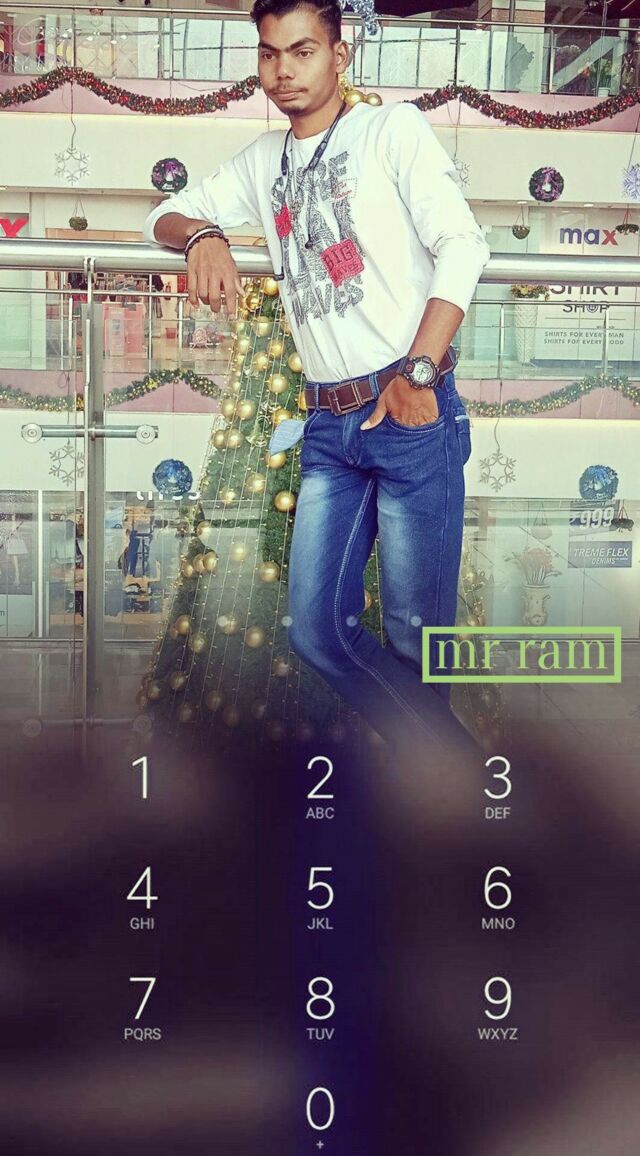640x1156 pixels.
Task: Enter digit 7 PQRS
Action: 142,1007
